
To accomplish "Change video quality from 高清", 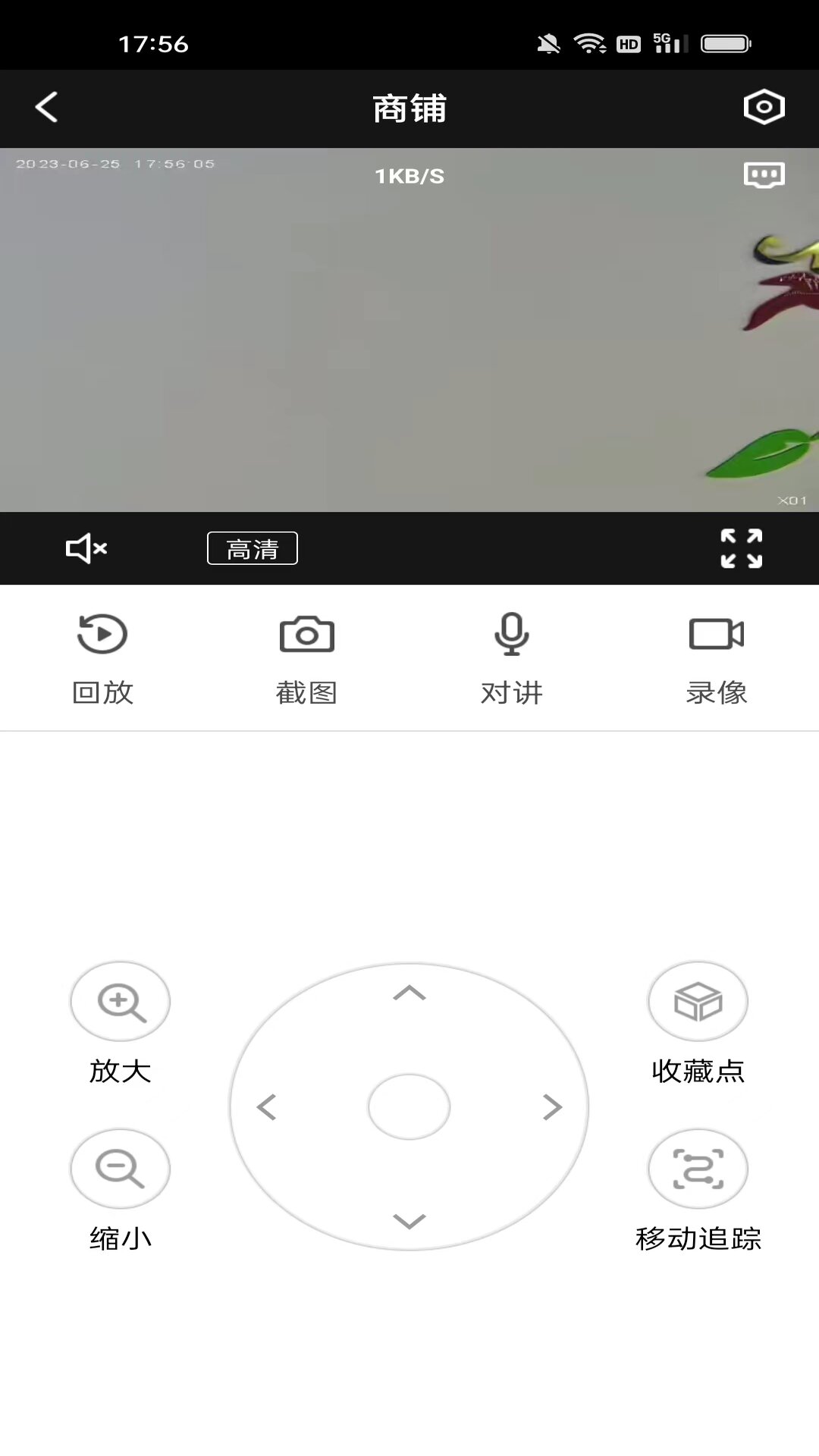I will coord(253,548).
